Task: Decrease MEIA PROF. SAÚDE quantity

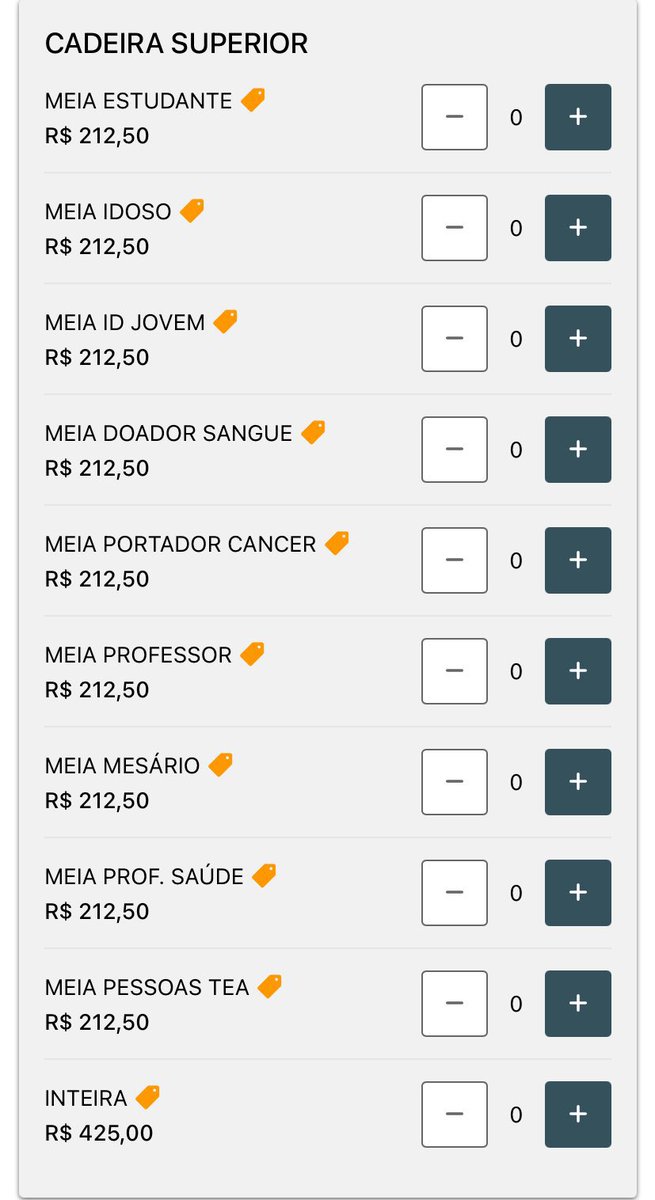Action: [454, 893]
